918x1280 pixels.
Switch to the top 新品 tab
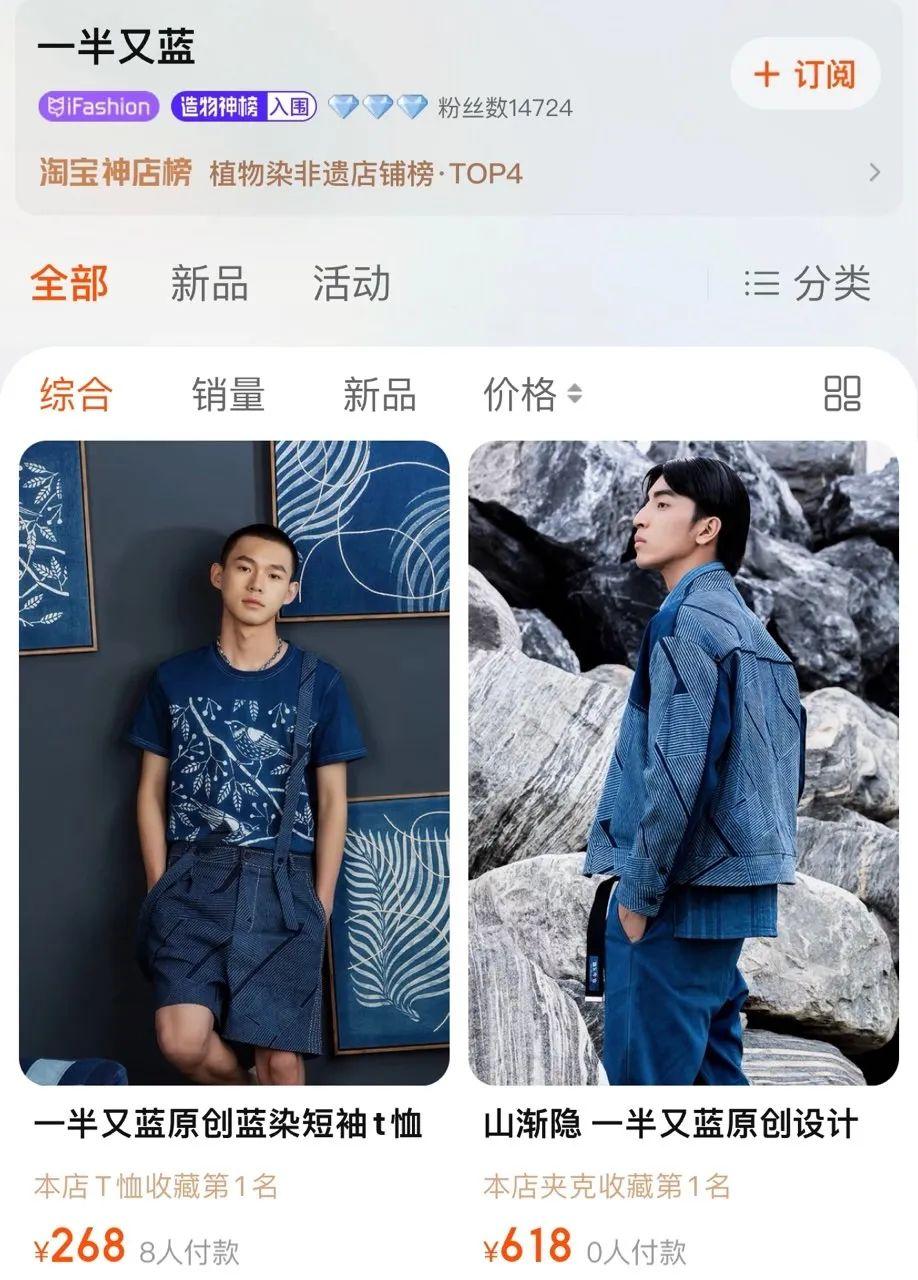coord(209,284)
